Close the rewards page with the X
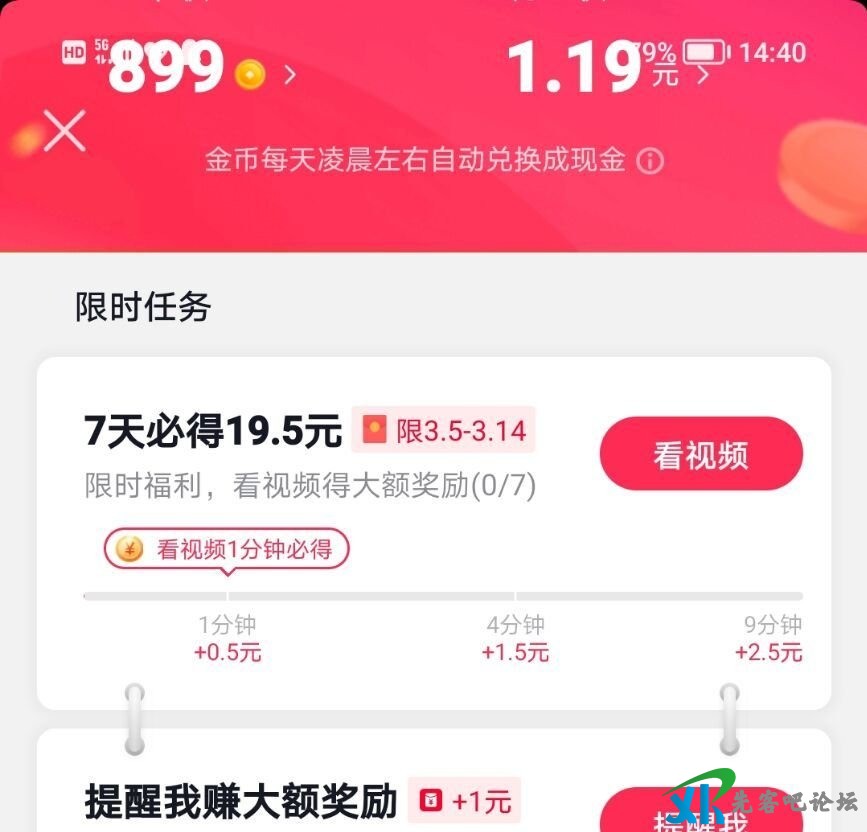 (x=65, y=132)
